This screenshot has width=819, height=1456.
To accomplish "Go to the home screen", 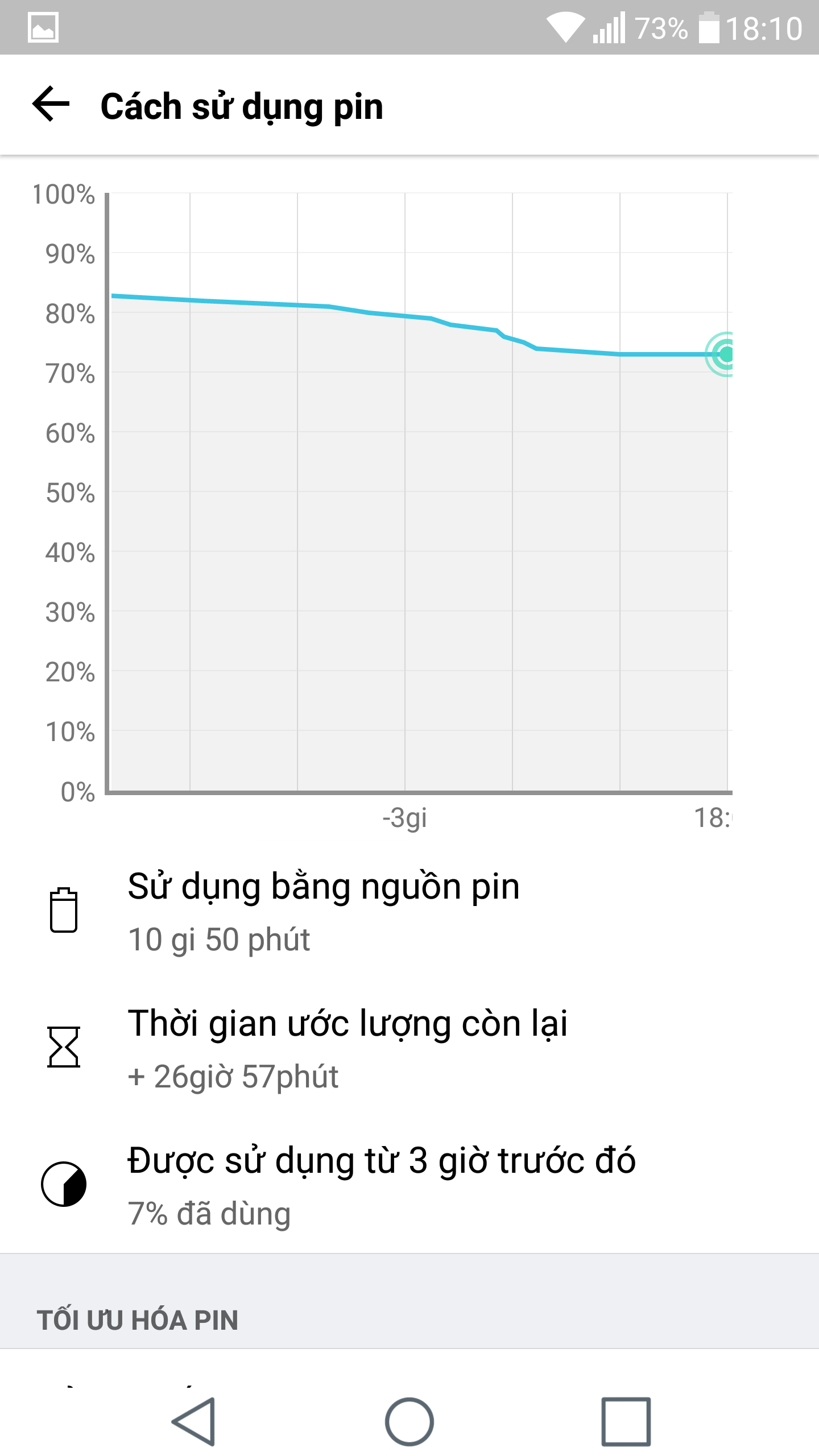I will pos(409,1421).
